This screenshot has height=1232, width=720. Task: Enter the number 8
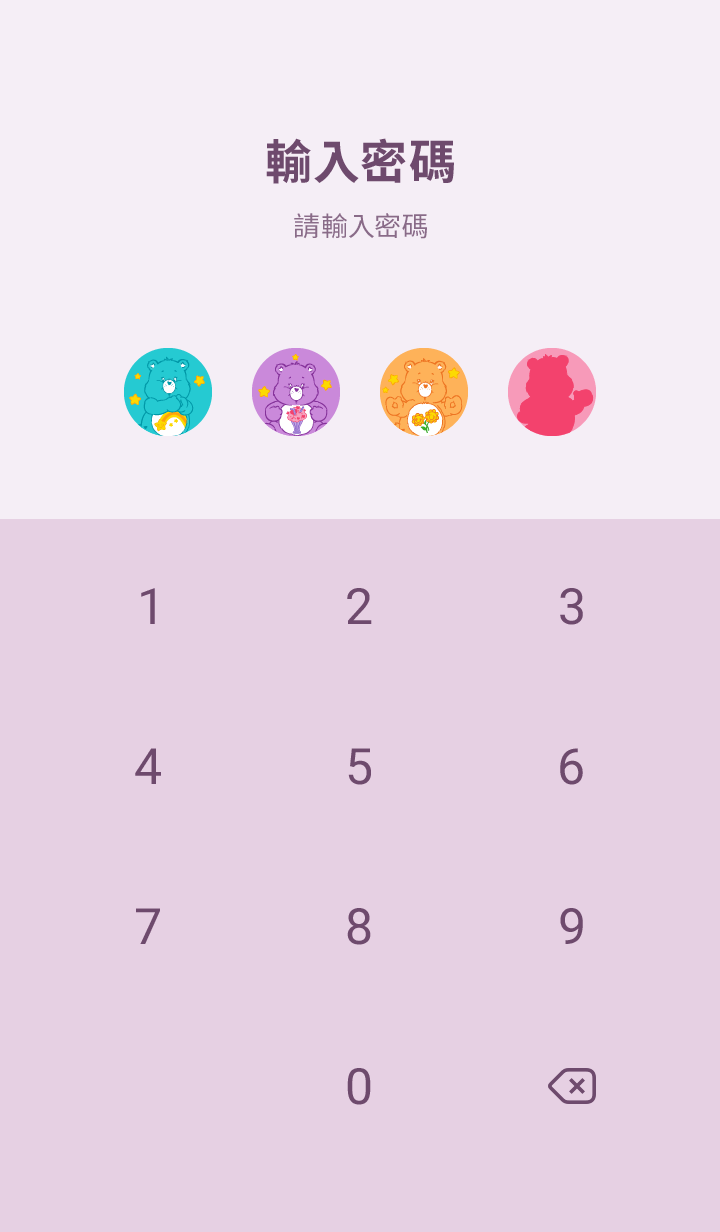pyautogui.click(x=359, y=927)
